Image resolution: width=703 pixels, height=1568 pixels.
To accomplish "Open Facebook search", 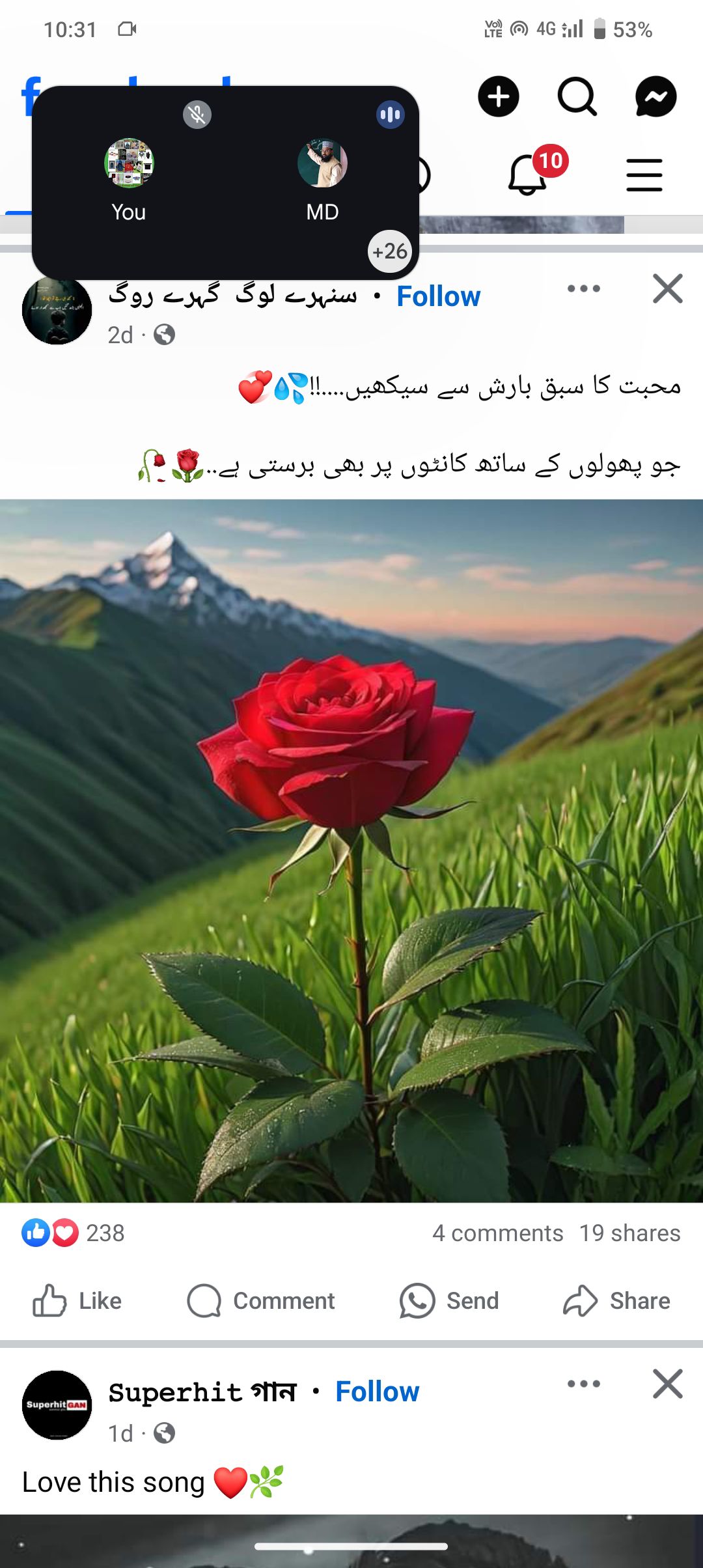I will 577,97.
